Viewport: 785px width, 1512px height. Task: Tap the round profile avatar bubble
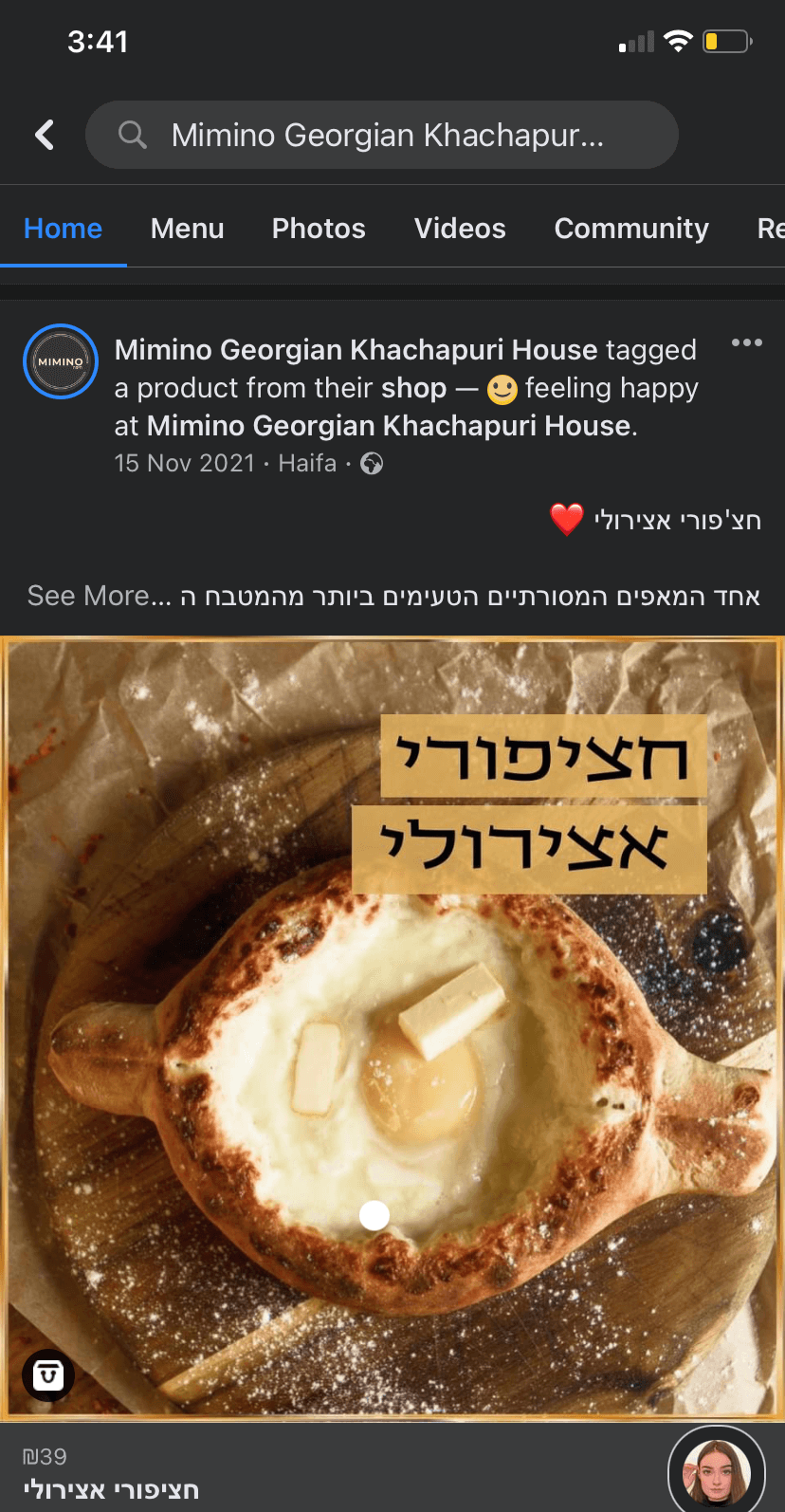pos(717,1472)
